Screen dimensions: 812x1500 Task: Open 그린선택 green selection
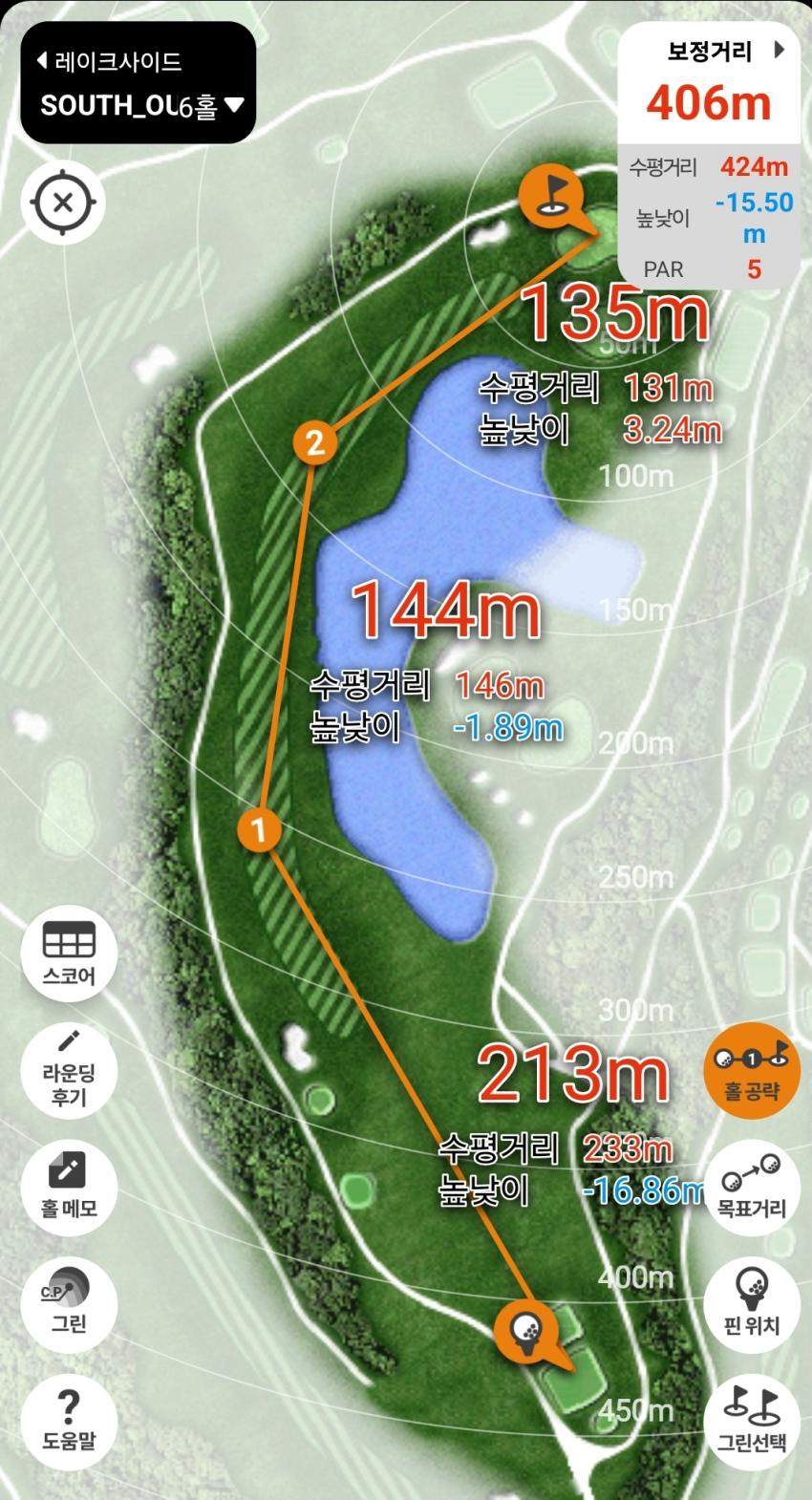751,1419
